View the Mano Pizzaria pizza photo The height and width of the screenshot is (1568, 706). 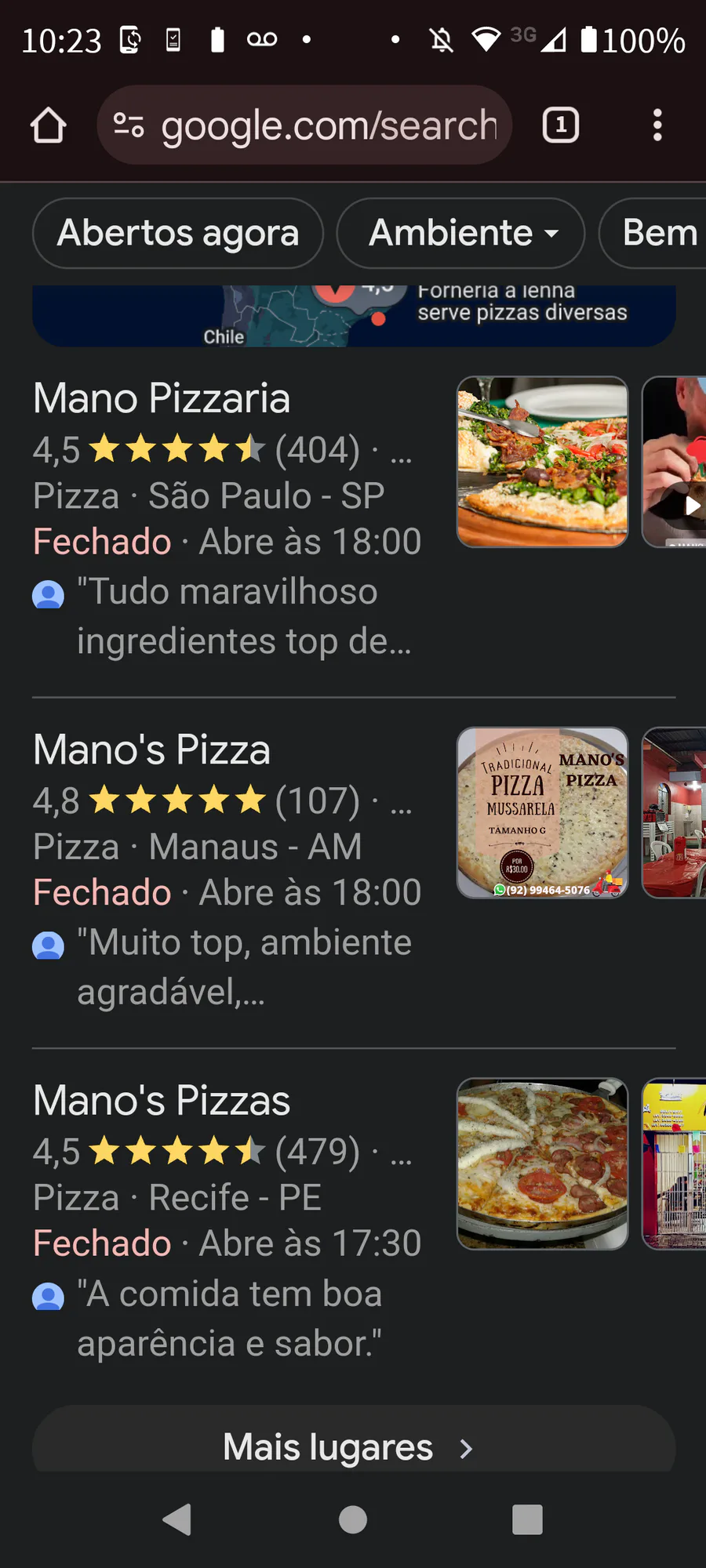coord(543,462)
